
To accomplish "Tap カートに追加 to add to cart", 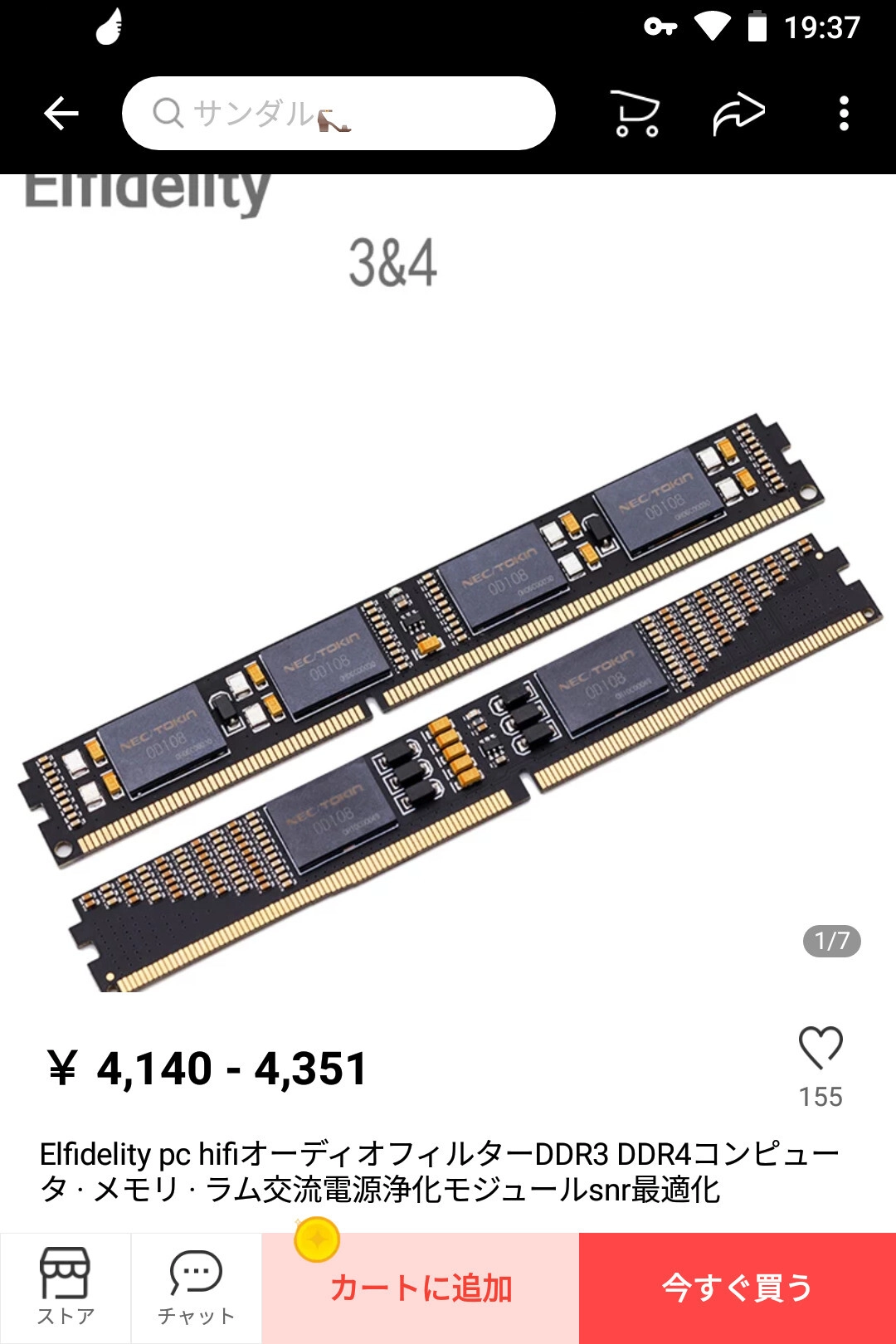I will [x=421, y=1288].
